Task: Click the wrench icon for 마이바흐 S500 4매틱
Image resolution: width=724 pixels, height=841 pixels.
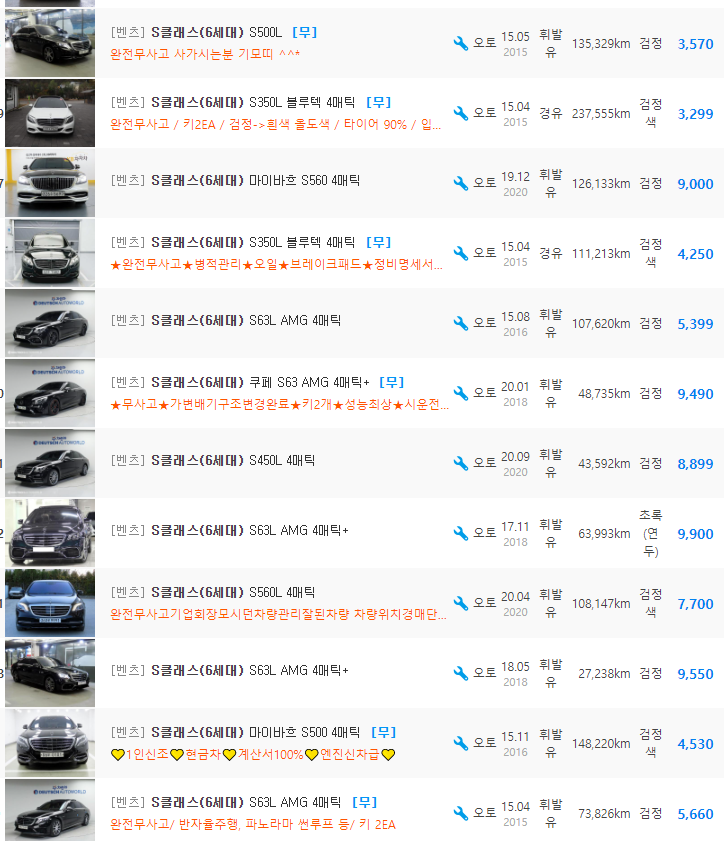Action: (x=461, y=742)
